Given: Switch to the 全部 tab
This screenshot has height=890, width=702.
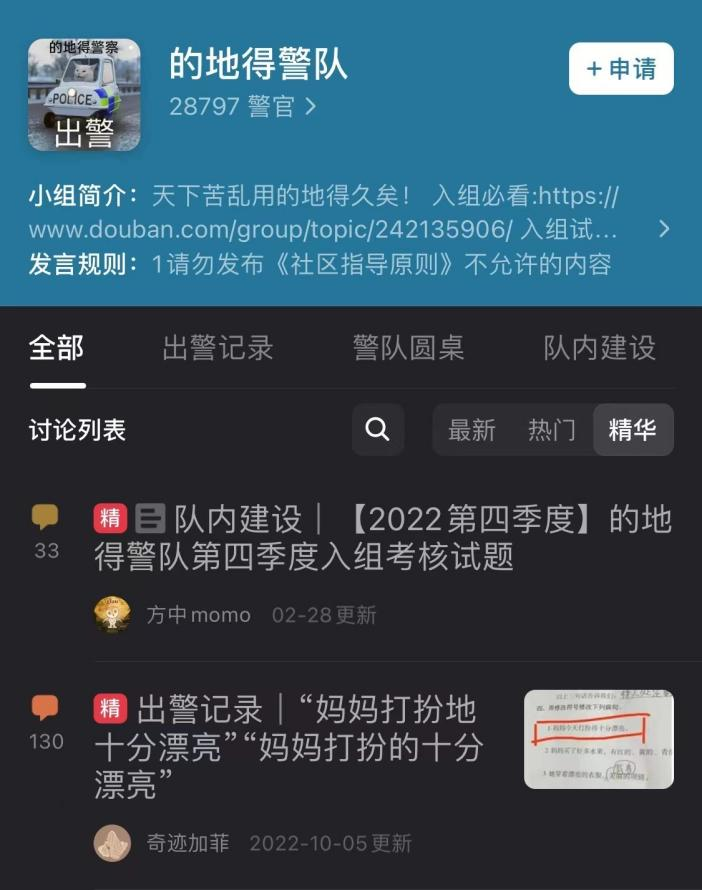Looking at the screenshot, I should click(57, 348).
